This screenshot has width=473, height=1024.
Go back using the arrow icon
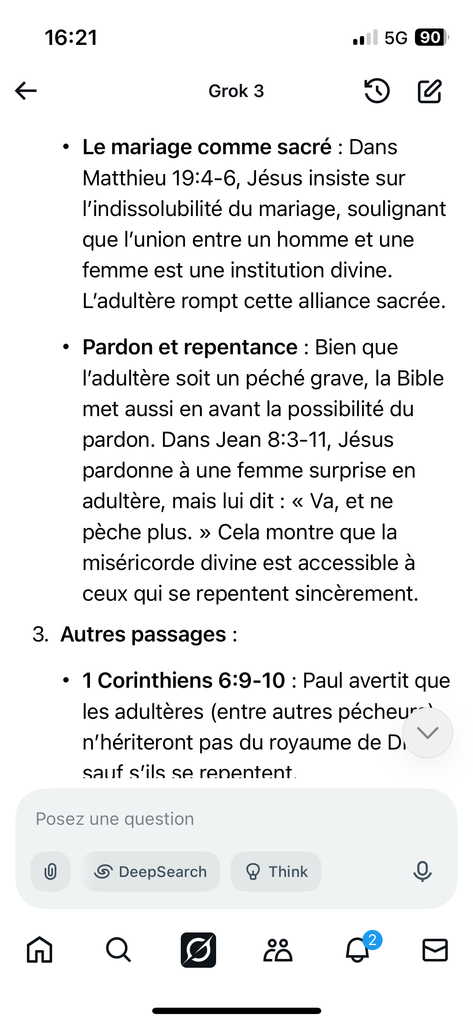[x=26, y=91]
